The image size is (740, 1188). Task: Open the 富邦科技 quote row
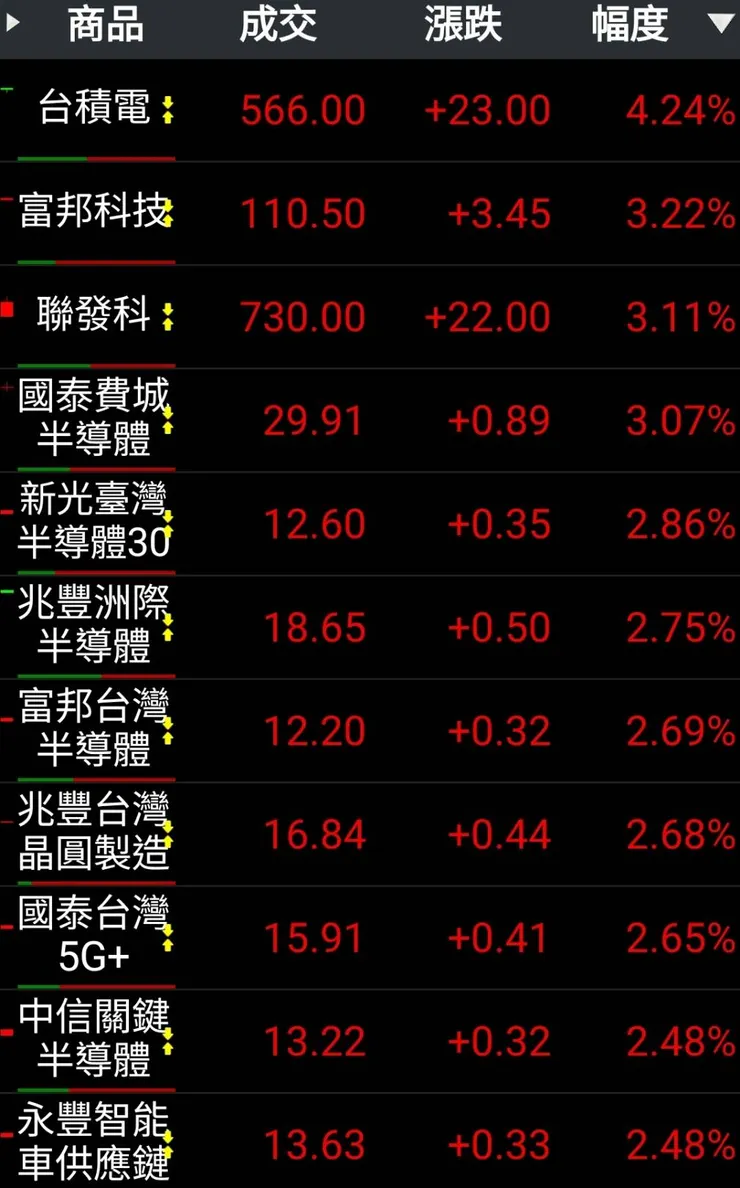[x=370, y=214]
